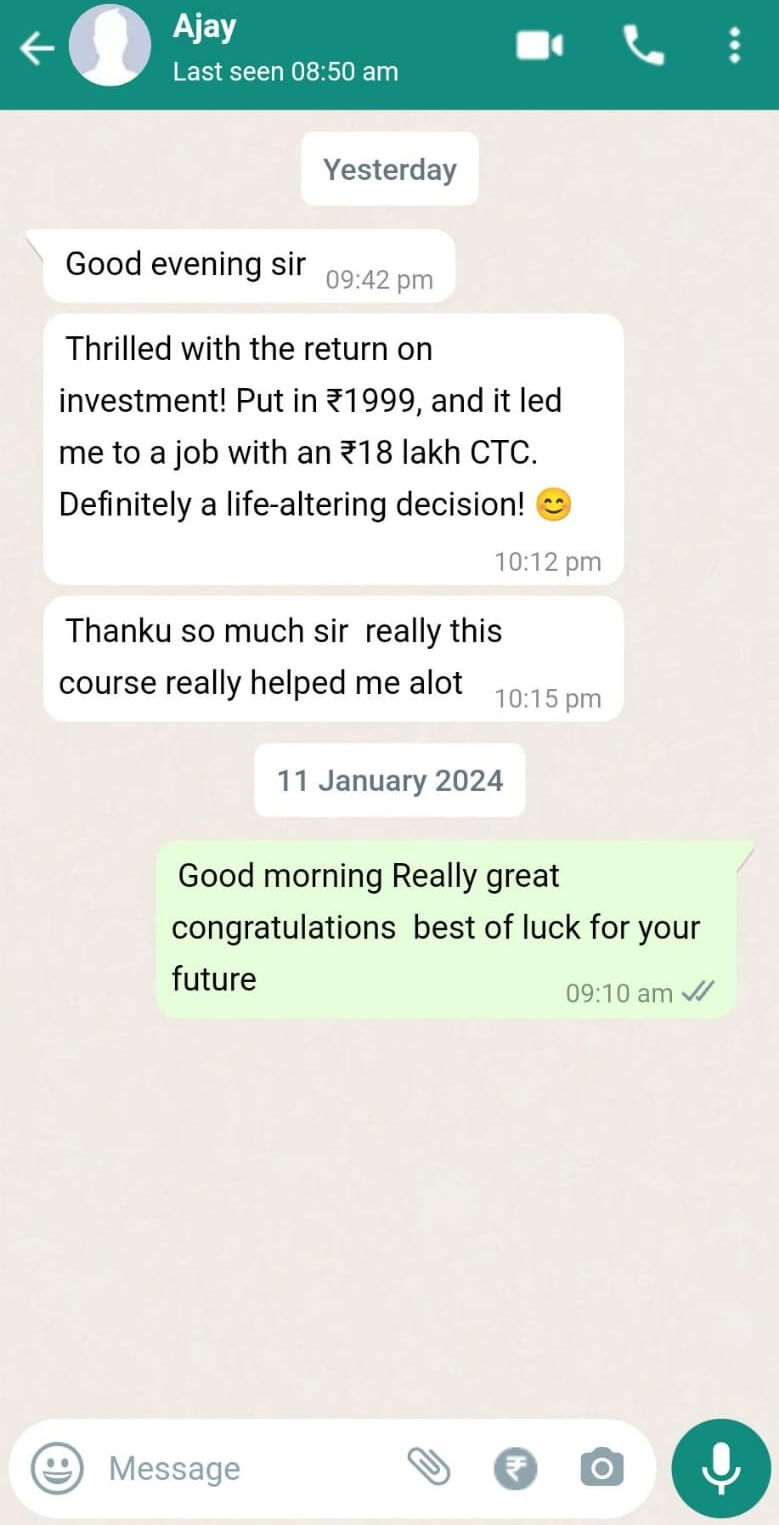Tap the microphone voice message button
This screenshot has width=779, height=1525.
(x=721, y=1468)
